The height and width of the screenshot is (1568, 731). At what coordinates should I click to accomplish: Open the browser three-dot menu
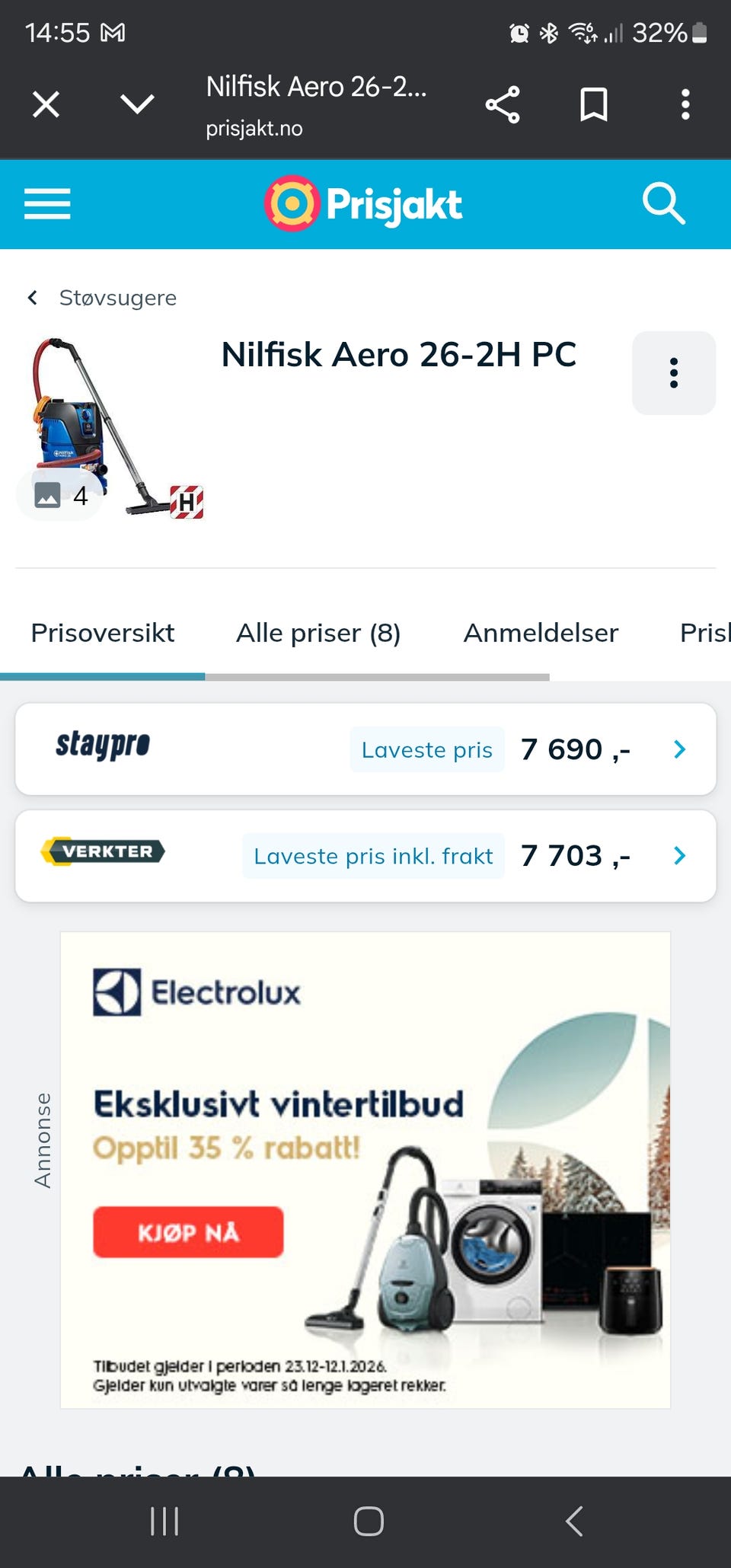coord(685,104)
